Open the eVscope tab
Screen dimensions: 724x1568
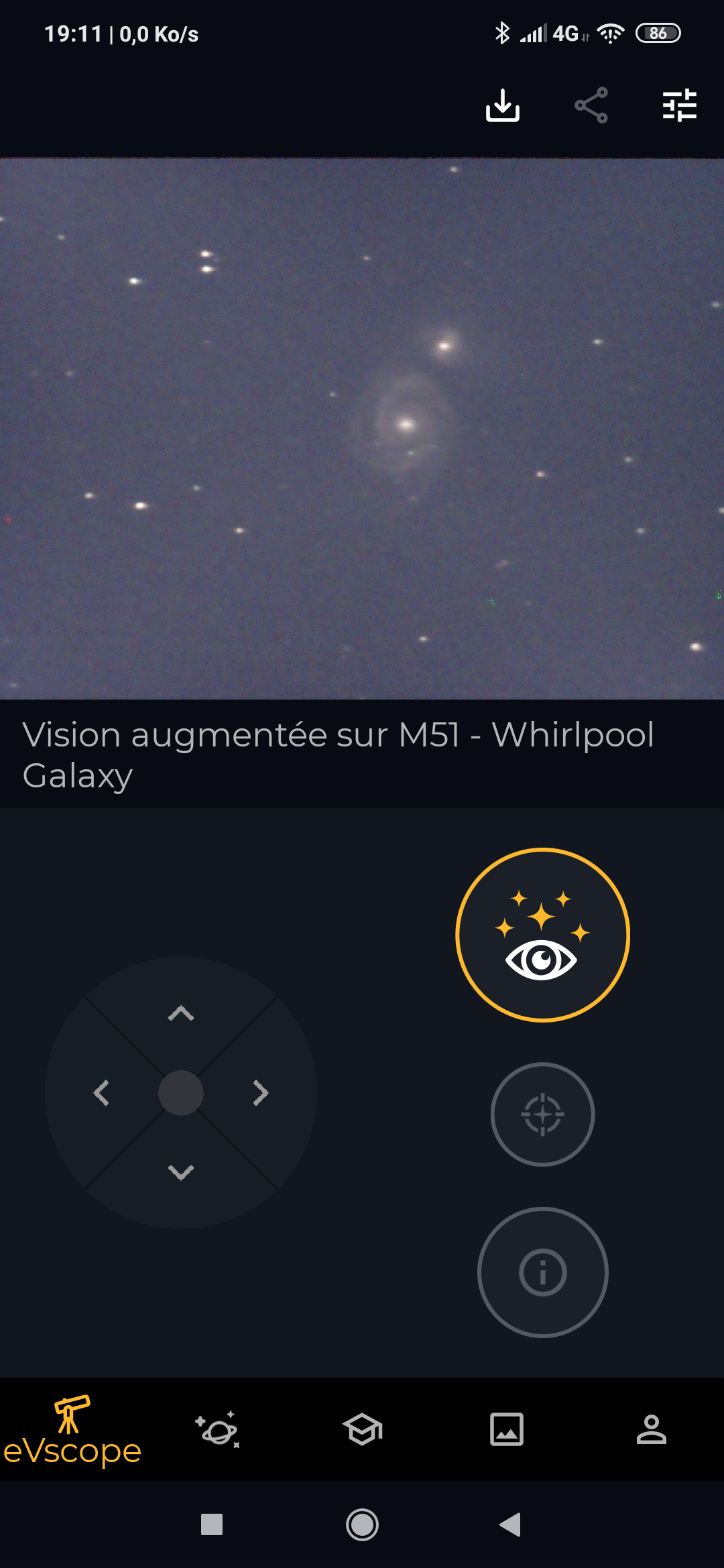(72, 1430)
